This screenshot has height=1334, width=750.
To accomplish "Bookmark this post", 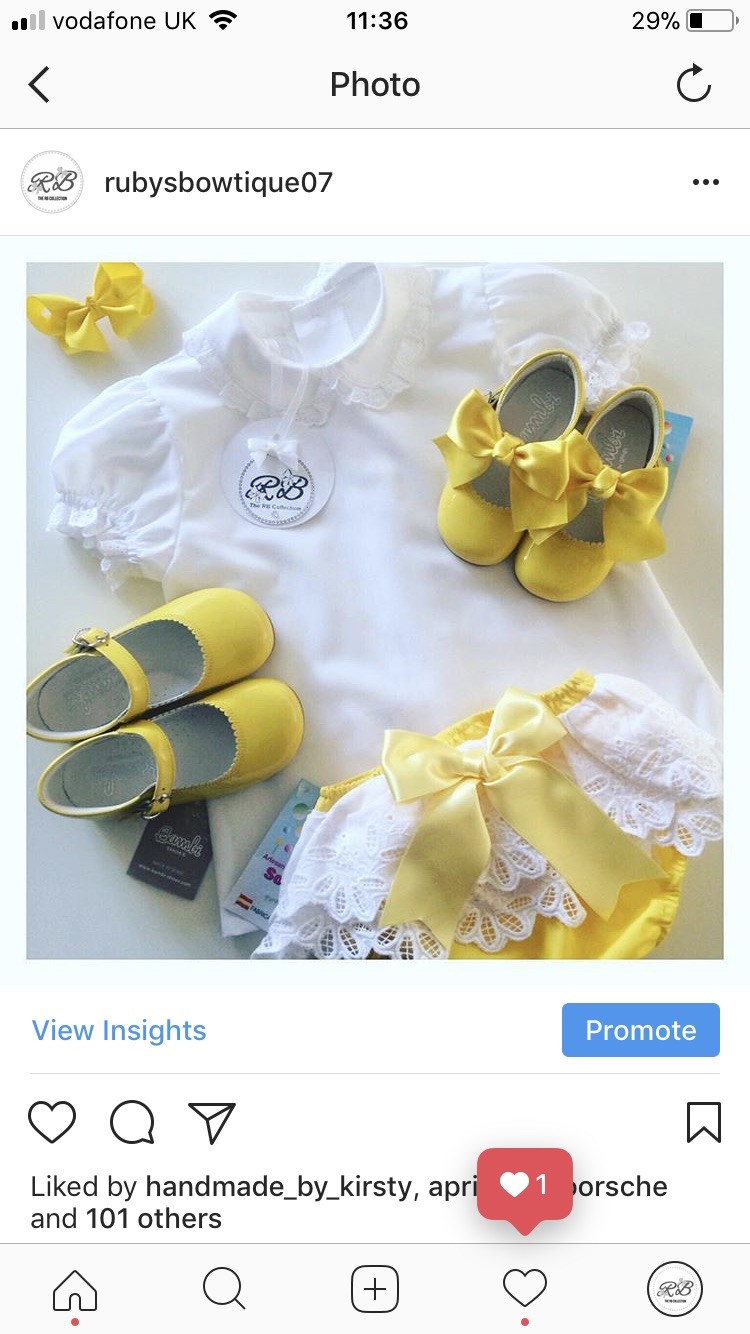I will coord(703,1122).
